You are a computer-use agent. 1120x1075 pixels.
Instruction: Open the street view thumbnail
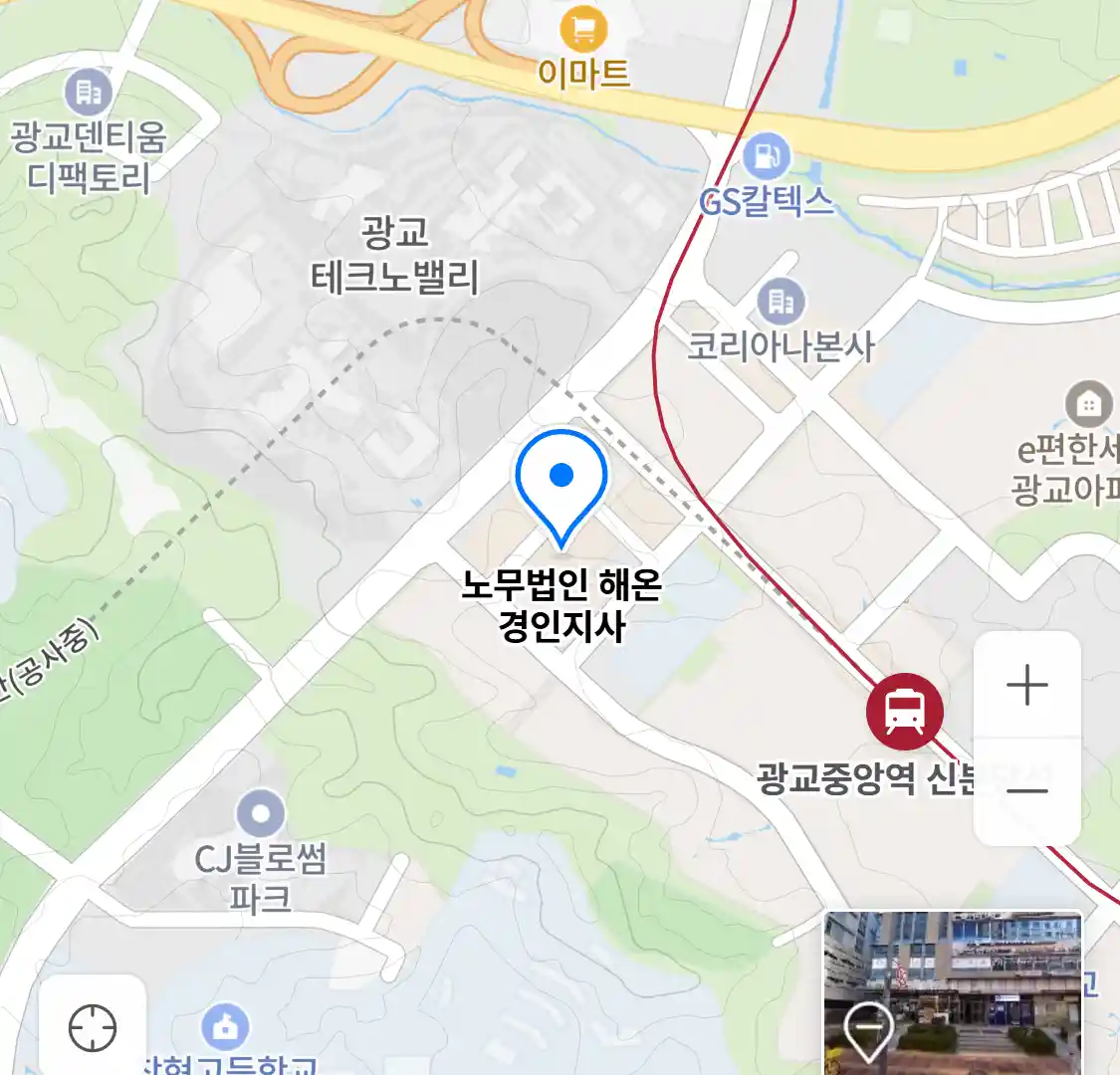coord(953,990)
